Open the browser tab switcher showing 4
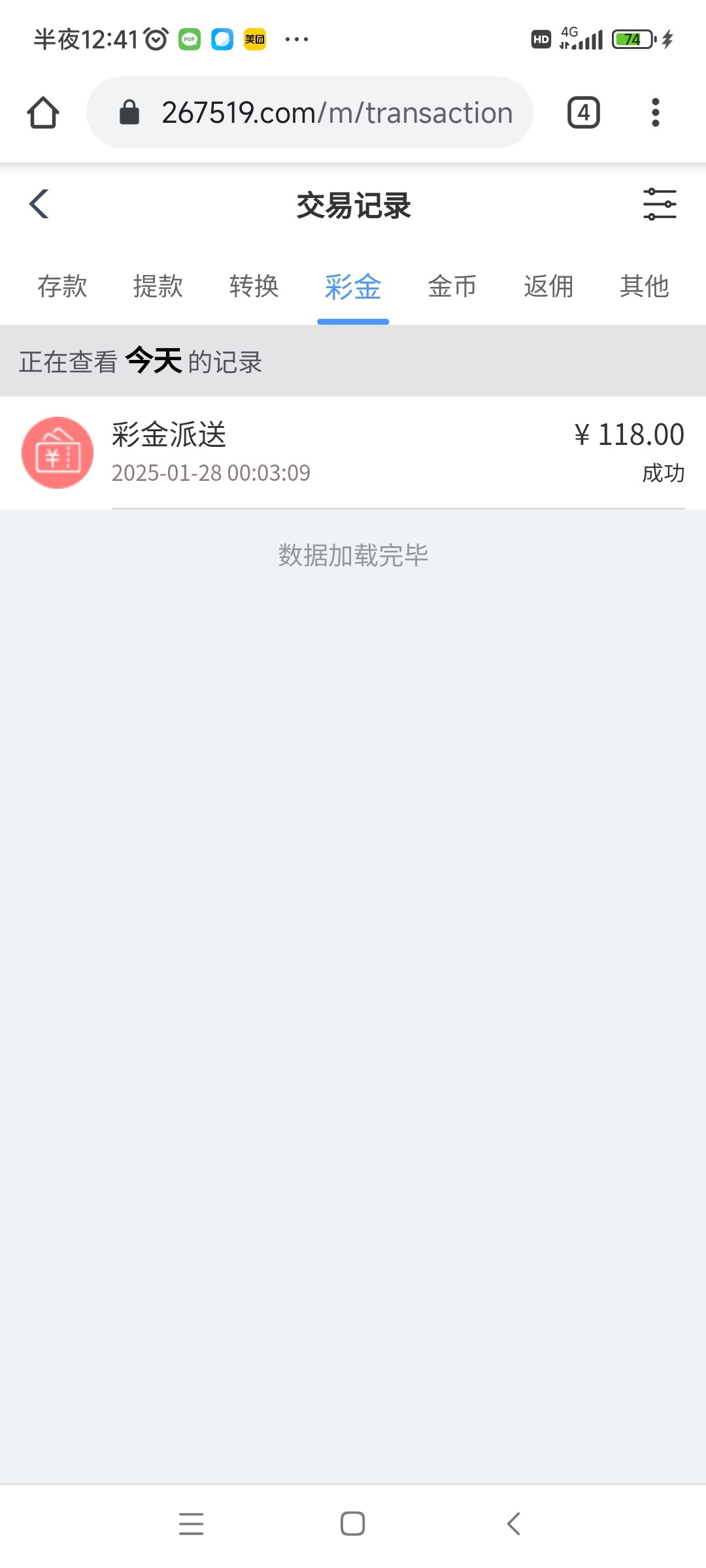This screenshot has height=1568, width=706. pos(583,112)
